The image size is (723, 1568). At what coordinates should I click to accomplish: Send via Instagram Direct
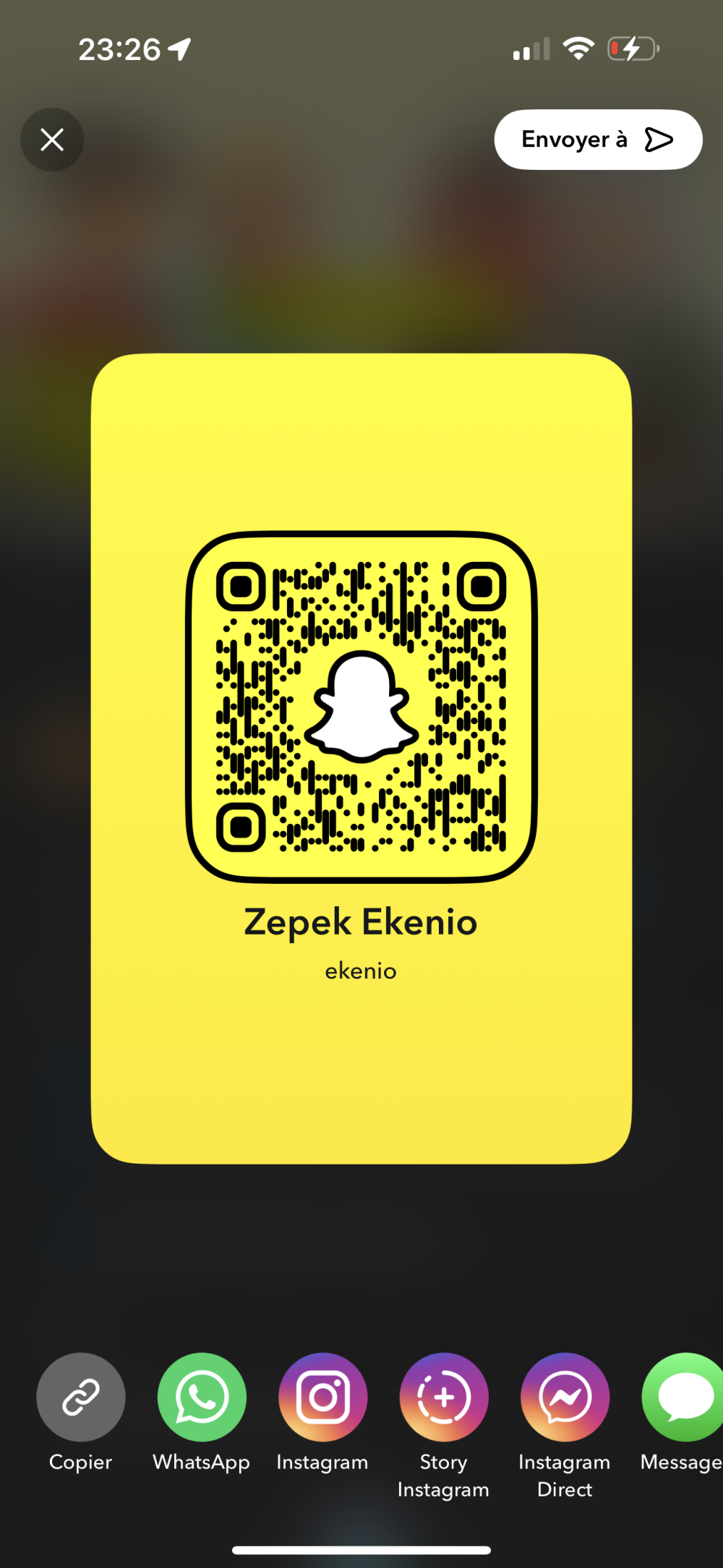tap(565, 1397)
